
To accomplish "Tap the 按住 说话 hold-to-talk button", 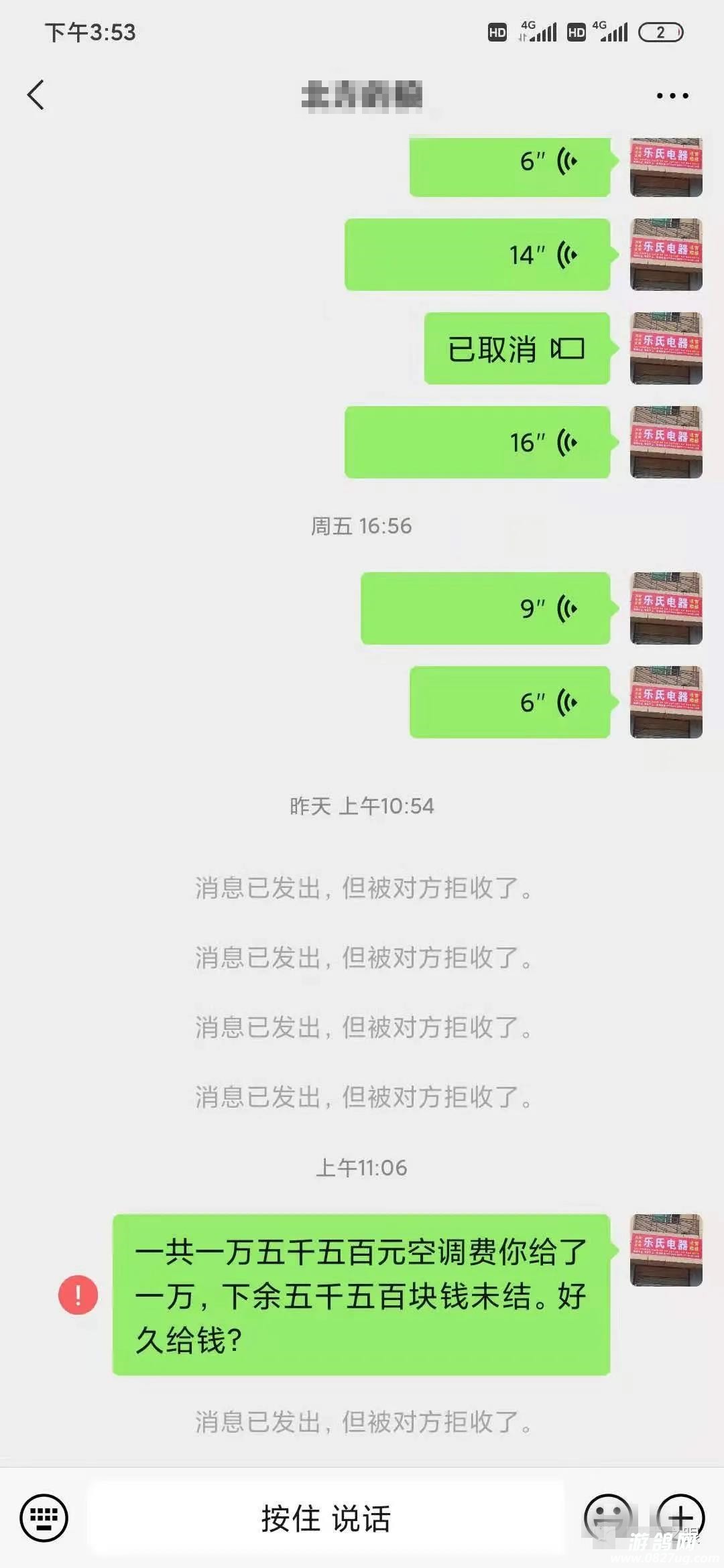I will 326,1518.
